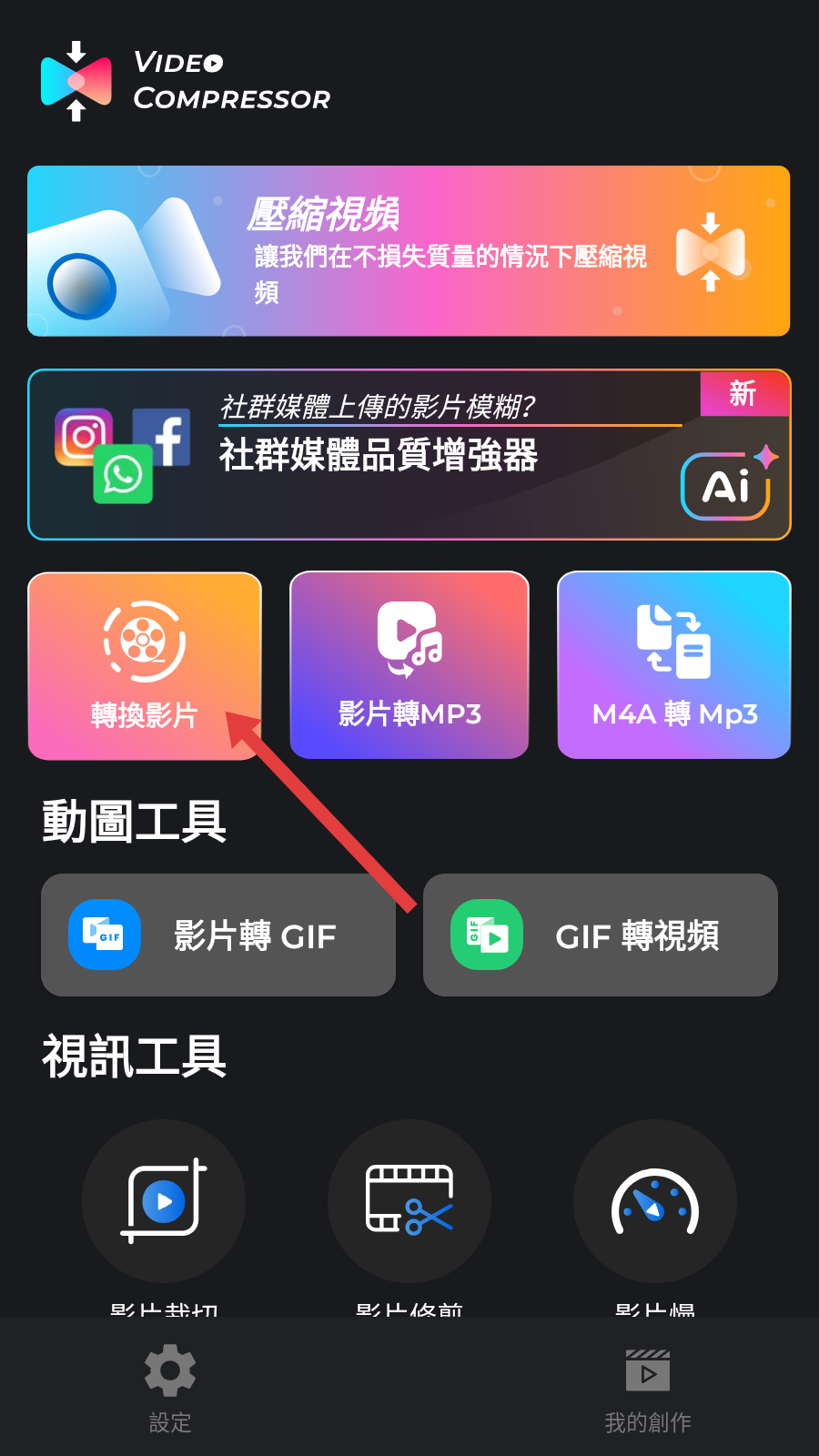Open the video crop tool icon
The height and width of the screenshot is (1456, 819).
pos(164,1201)
